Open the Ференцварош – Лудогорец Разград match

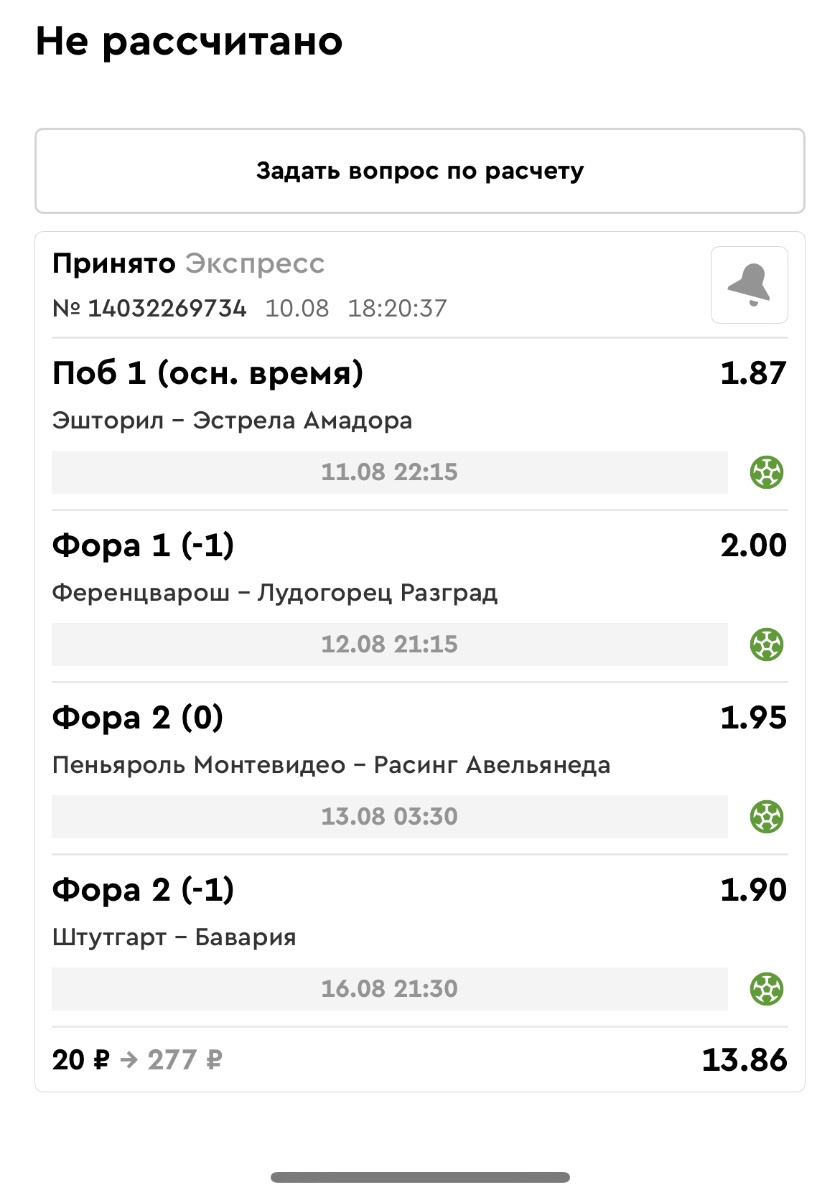(x=275, y=593)
